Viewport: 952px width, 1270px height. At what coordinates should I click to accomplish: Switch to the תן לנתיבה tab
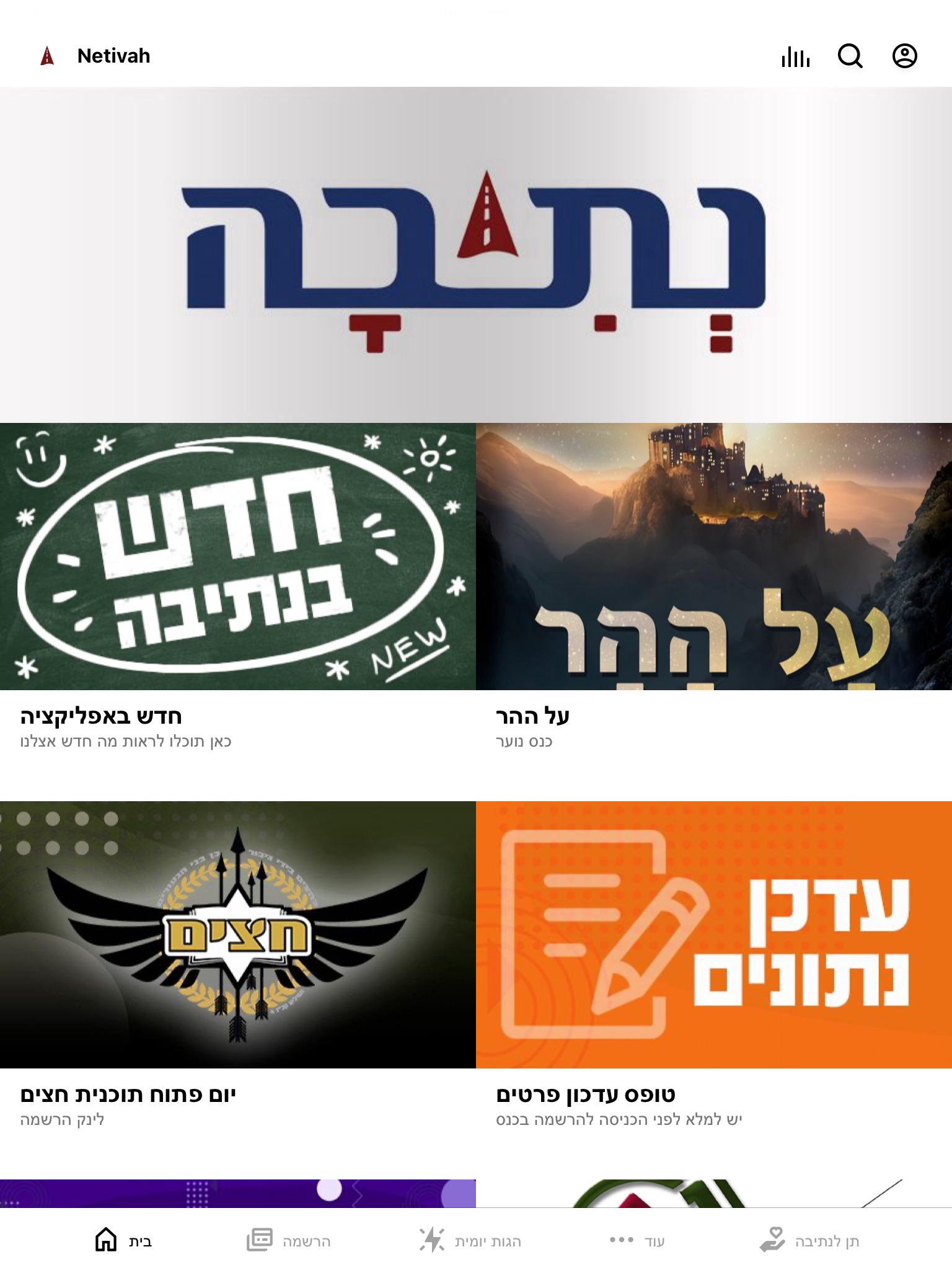[x=809, y=1241]
